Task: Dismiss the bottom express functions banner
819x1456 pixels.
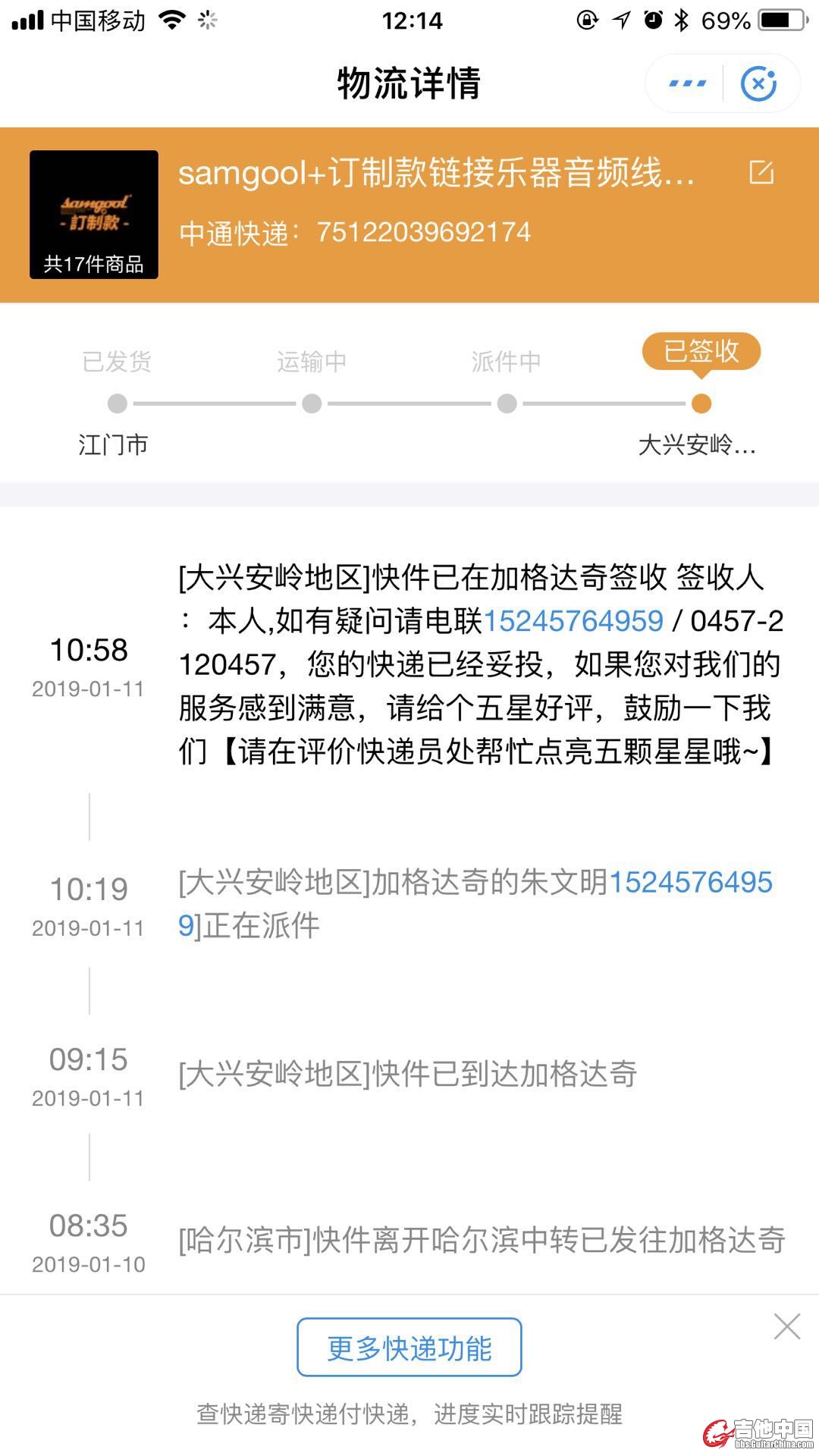Action: pyautogui.click(x=786, y=1326)
